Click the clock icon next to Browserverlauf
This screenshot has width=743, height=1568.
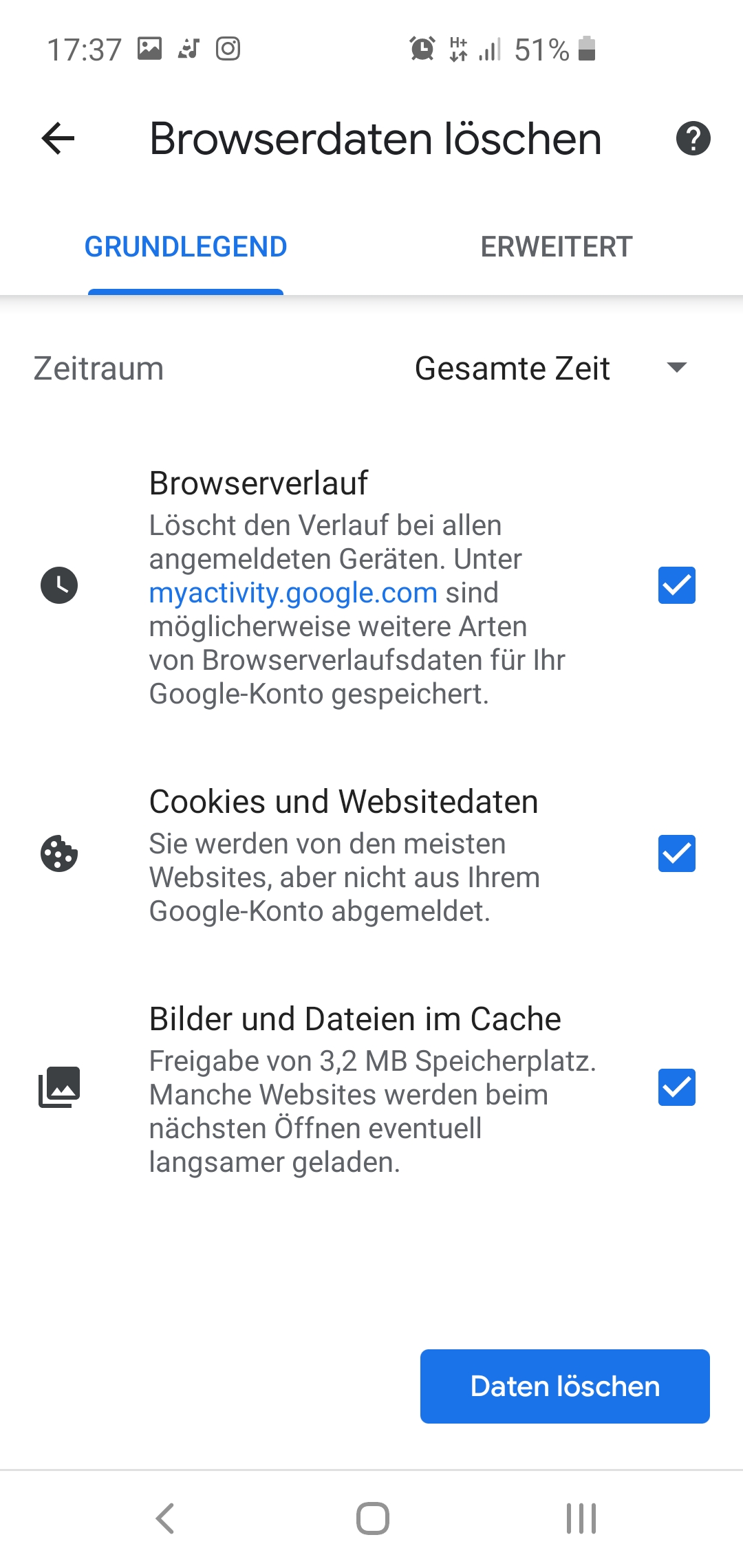(x=58, y=585)
